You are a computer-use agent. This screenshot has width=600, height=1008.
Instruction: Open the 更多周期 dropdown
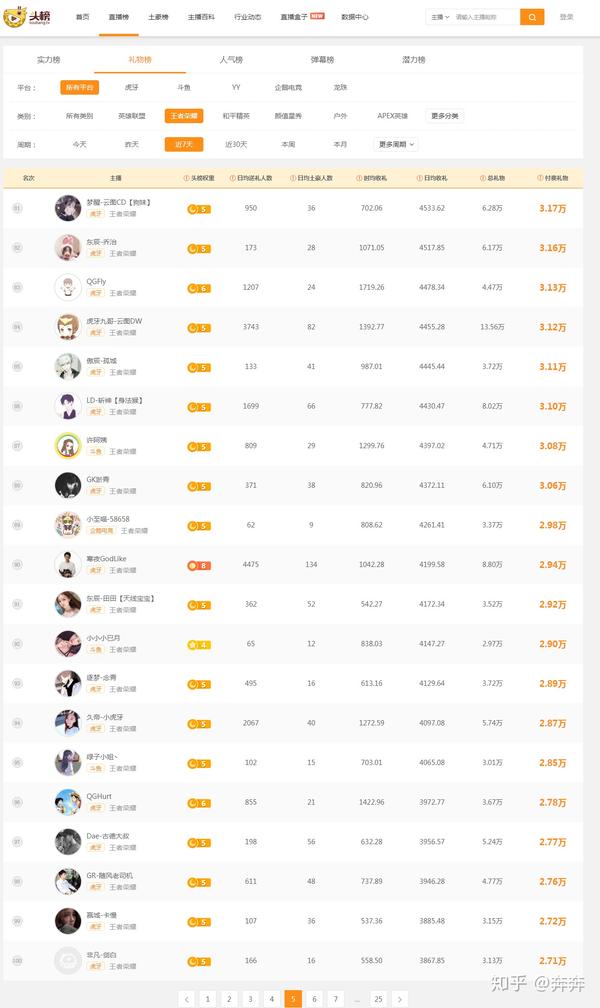tap(397, 144)
